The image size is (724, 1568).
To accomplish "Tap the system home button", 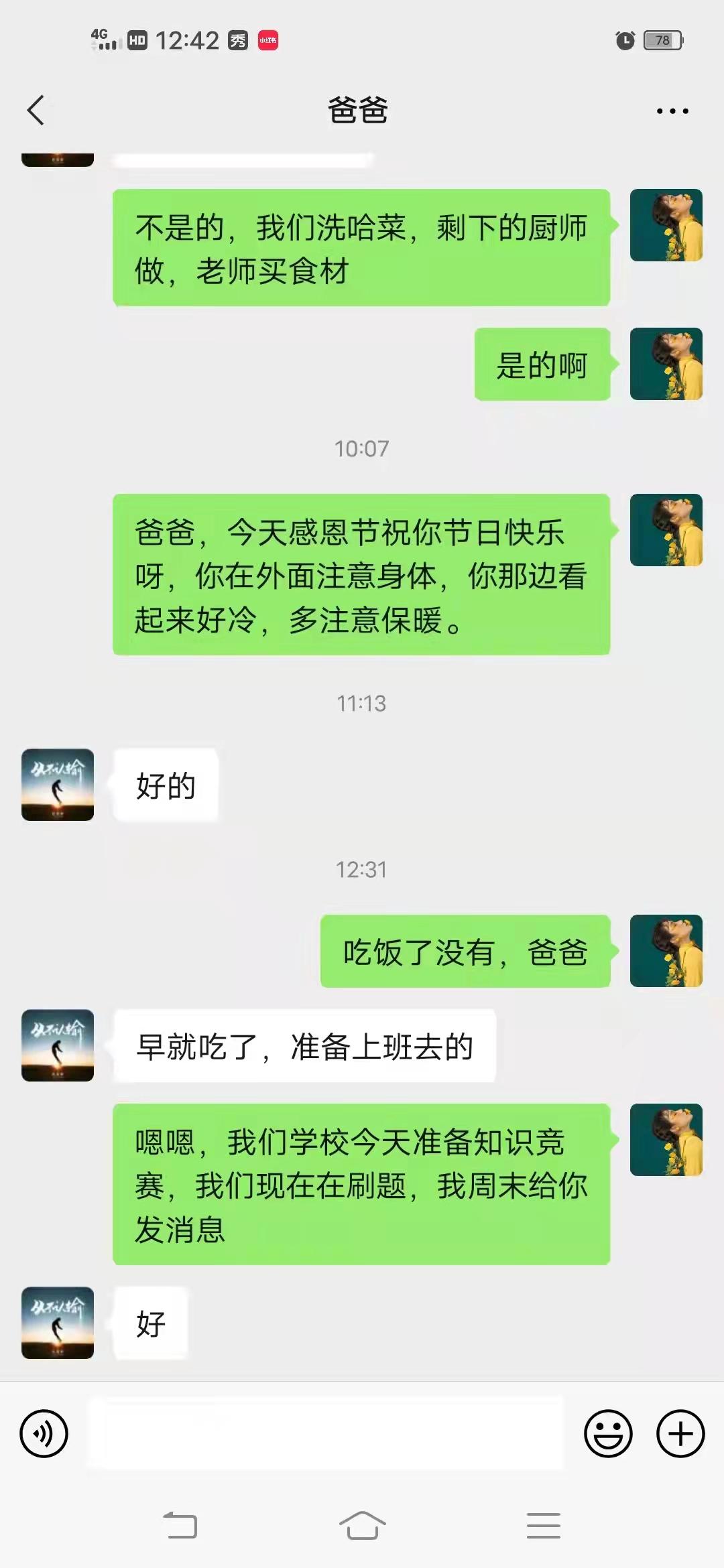I will pos(362,1526).
